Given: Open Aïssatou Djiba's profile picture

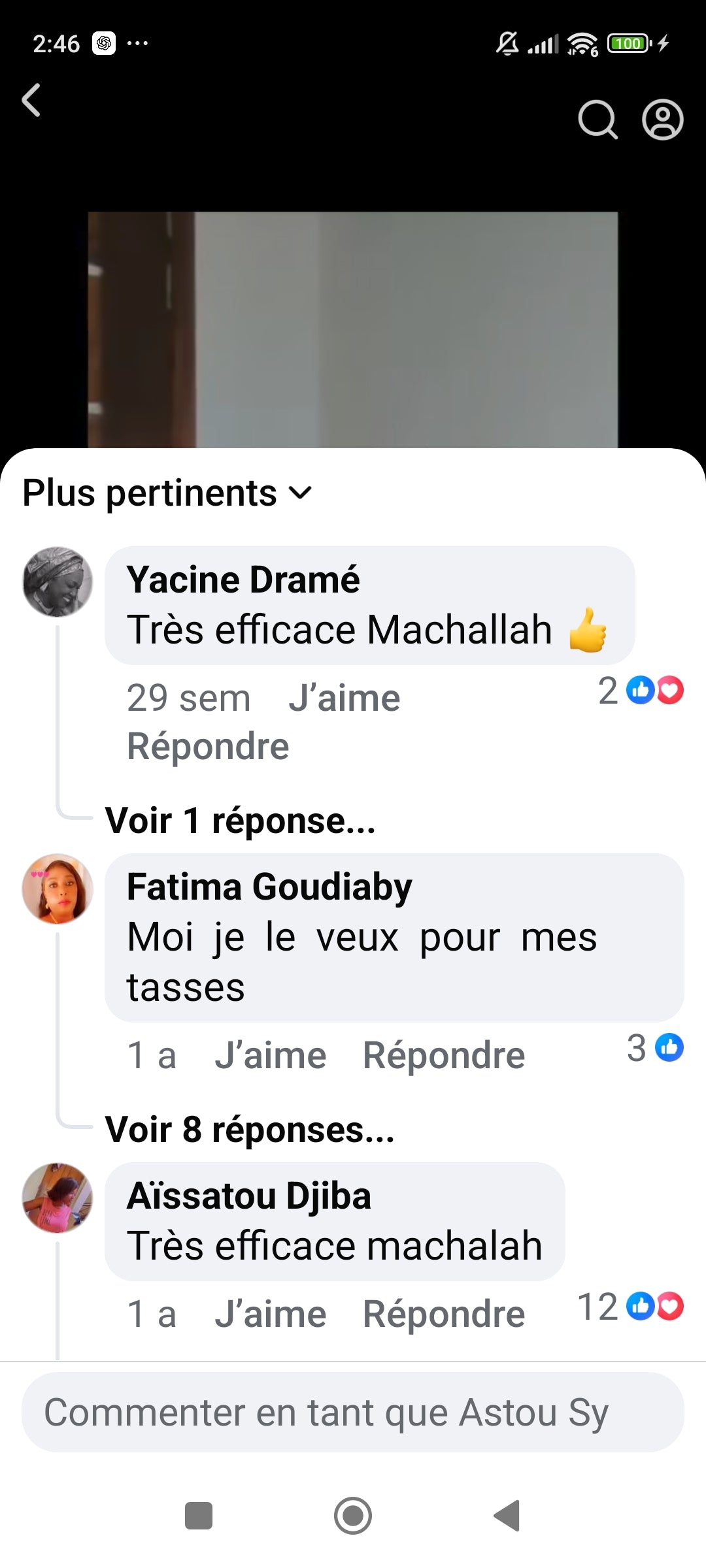Looking at the screenshot, I should coord(58,1198).
